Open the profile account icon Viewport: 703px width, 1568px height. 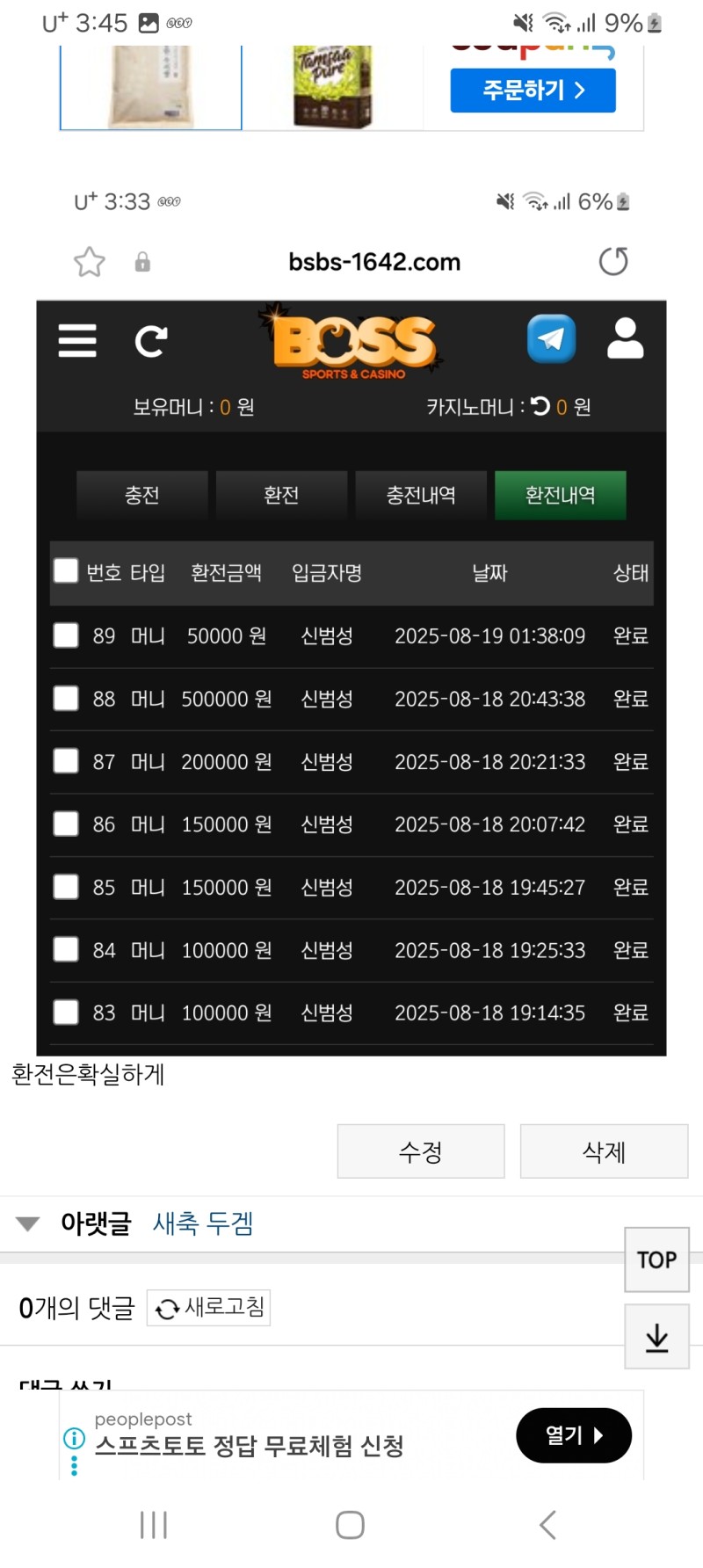(626, 339)
